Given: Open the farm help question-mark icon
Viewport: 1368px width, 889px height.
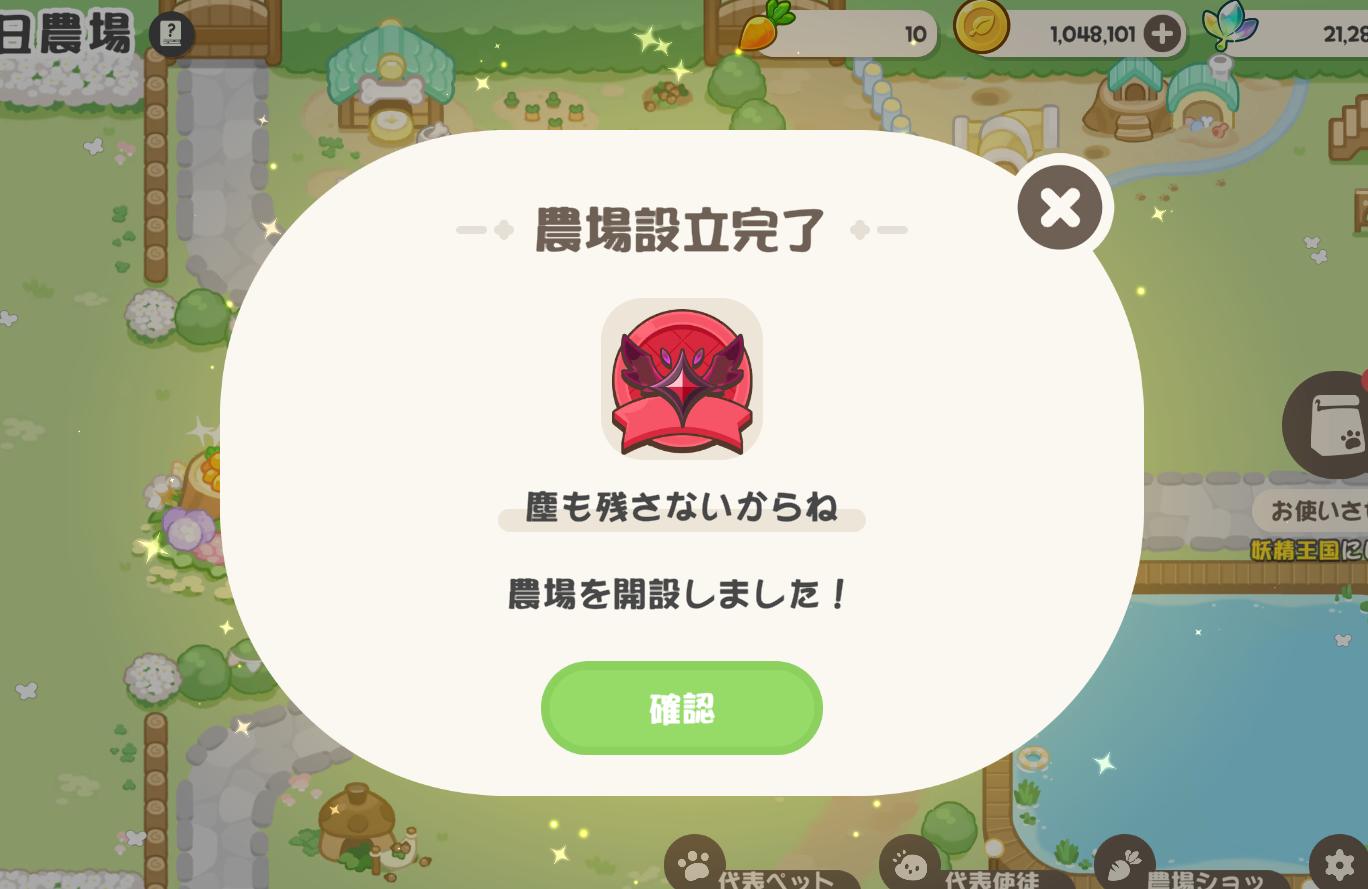Looking at the screenshot, I should [x=172, y=34].
